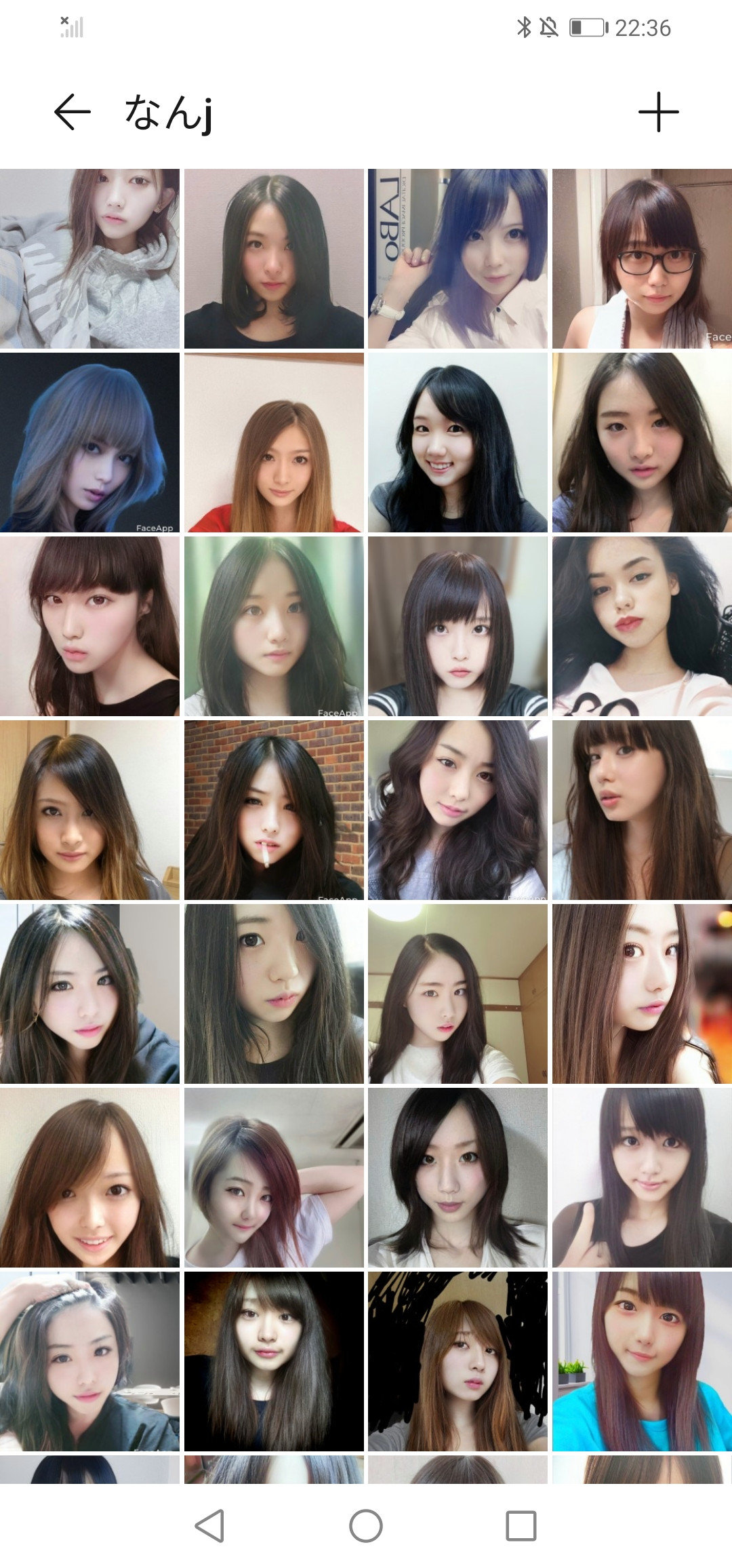The height and width of the screenshot is (1568, 732).
Task: Open the photo with hand on head
Action: pos(89,1361)
